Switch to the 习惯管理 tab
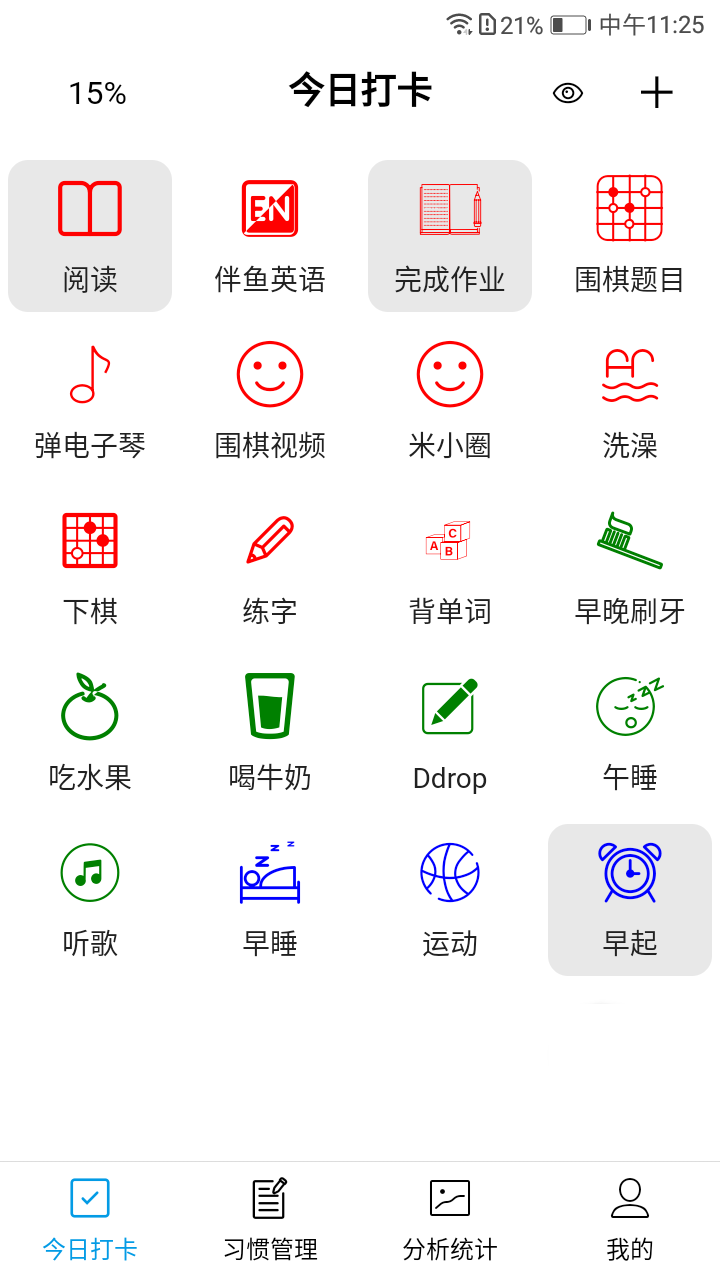Viewport: 720px width, 1280px height. click(x=270, y=1220)
